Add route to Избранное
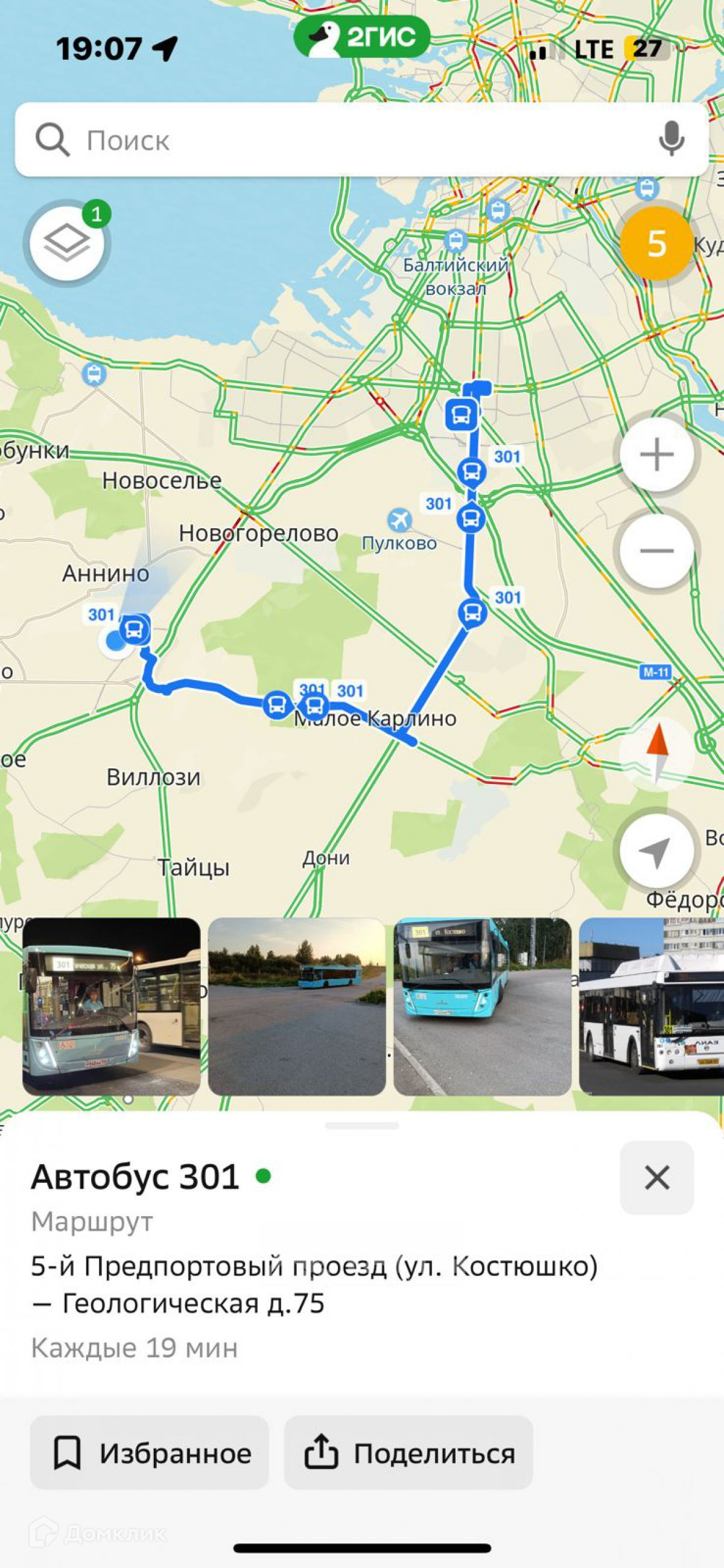Viewport: 724px width, 1568px height. pyautogui.click(x=150, y=1453)
